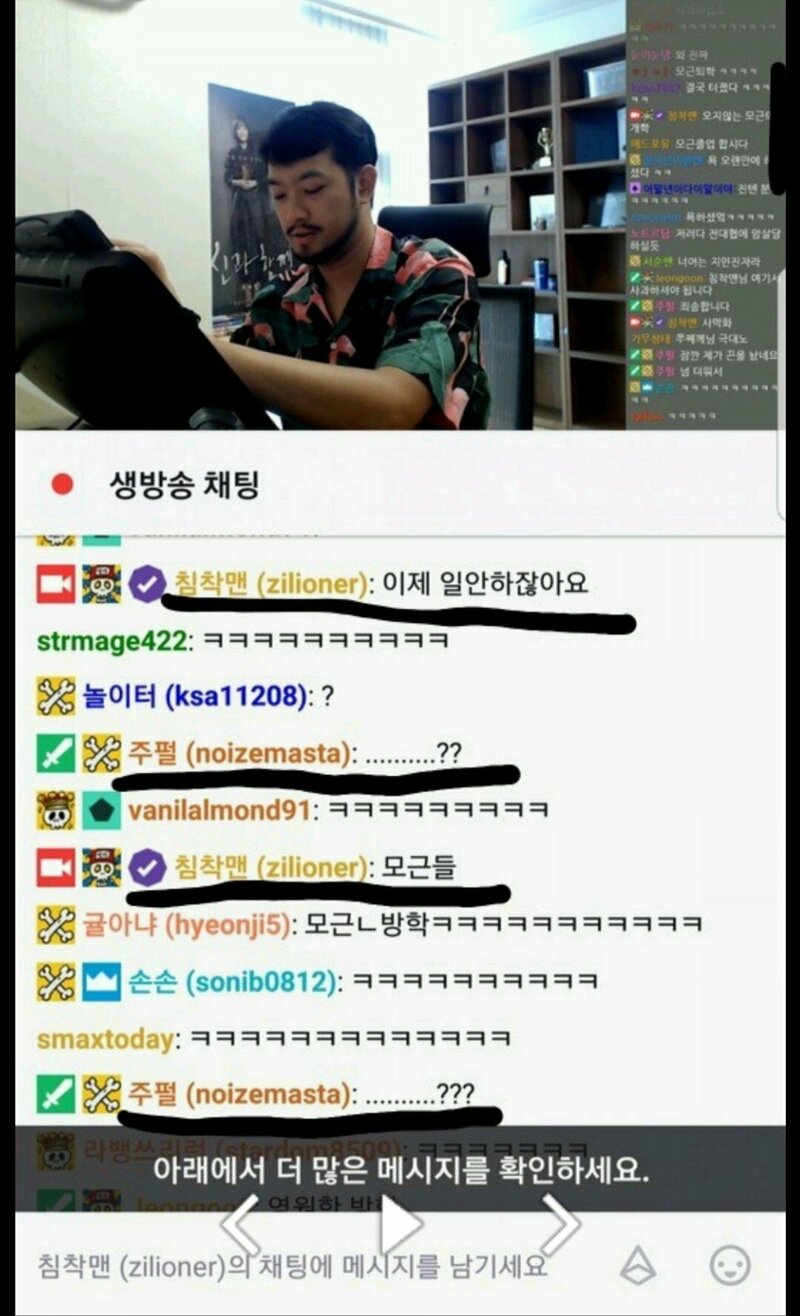The width and height of the screenshot is (800, 1316).
Task: Open the profile of 놀이터 (ksa11208)
Action: 194,697
